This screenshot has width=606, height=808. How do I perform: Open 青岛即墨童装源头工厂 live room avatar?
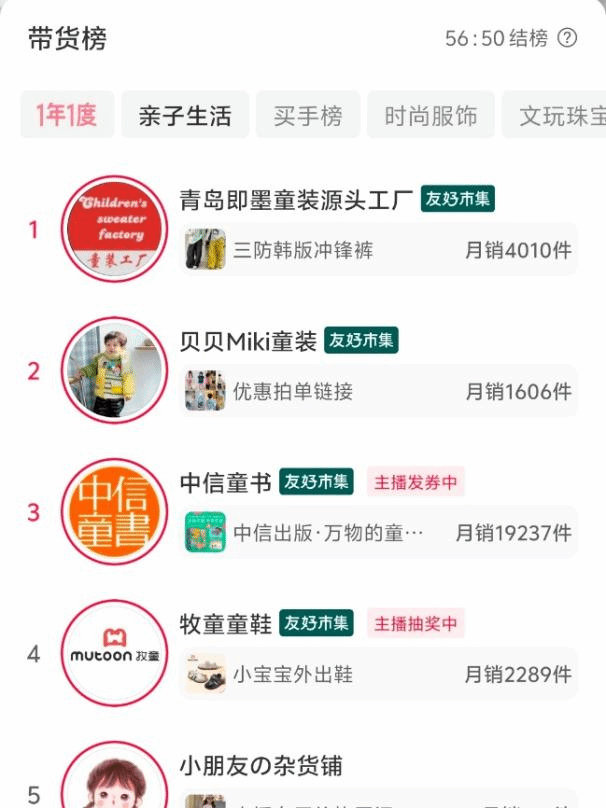point(112,229)
